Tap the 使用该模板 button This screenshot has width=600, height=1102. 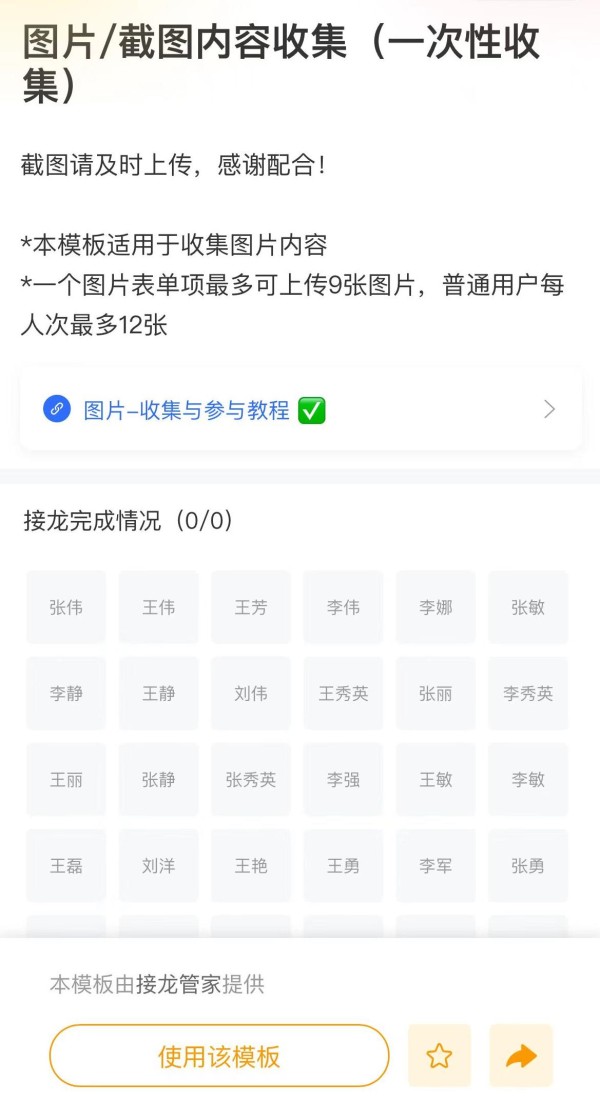[219, 1056]
